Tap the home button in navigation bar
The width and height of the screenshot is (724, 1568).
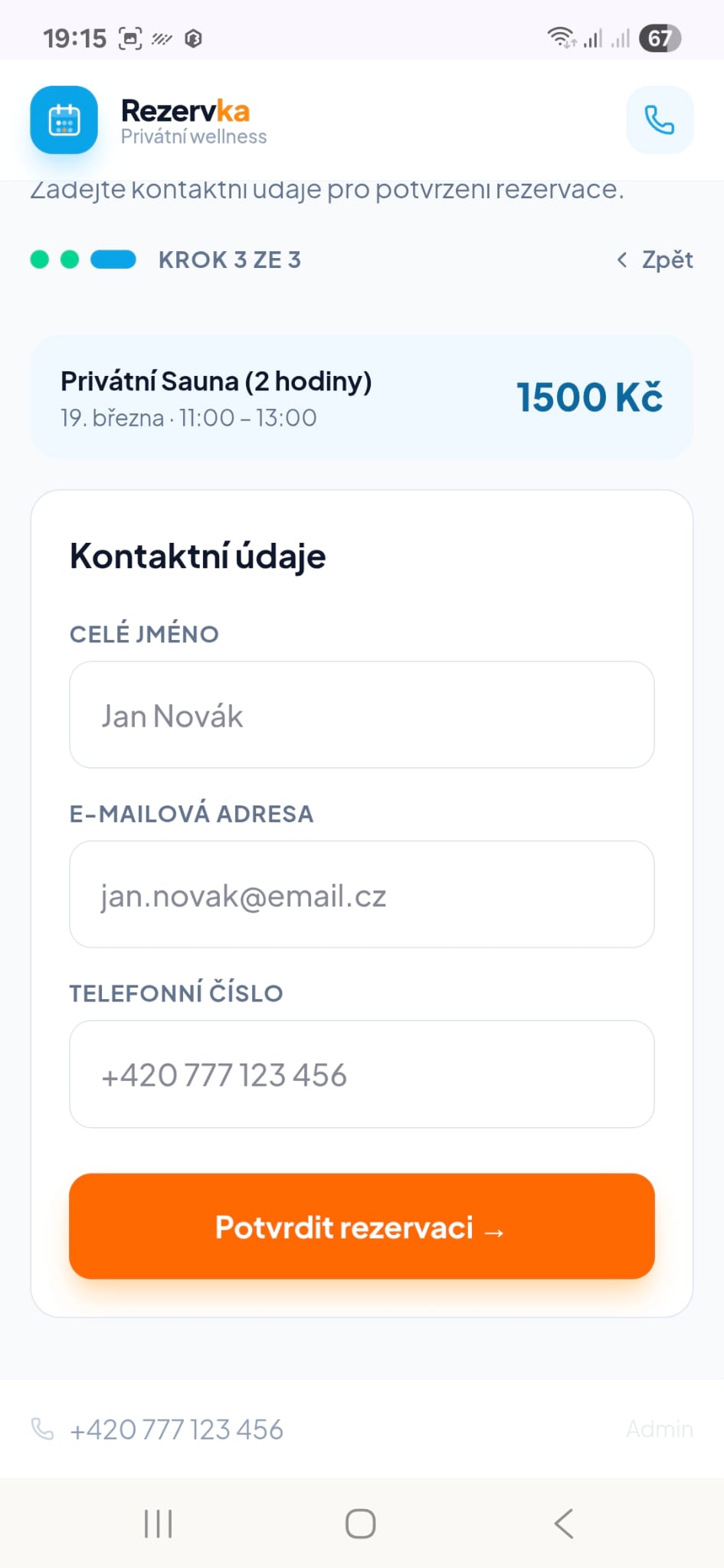pyautogui.click(x=360, y=1523)
